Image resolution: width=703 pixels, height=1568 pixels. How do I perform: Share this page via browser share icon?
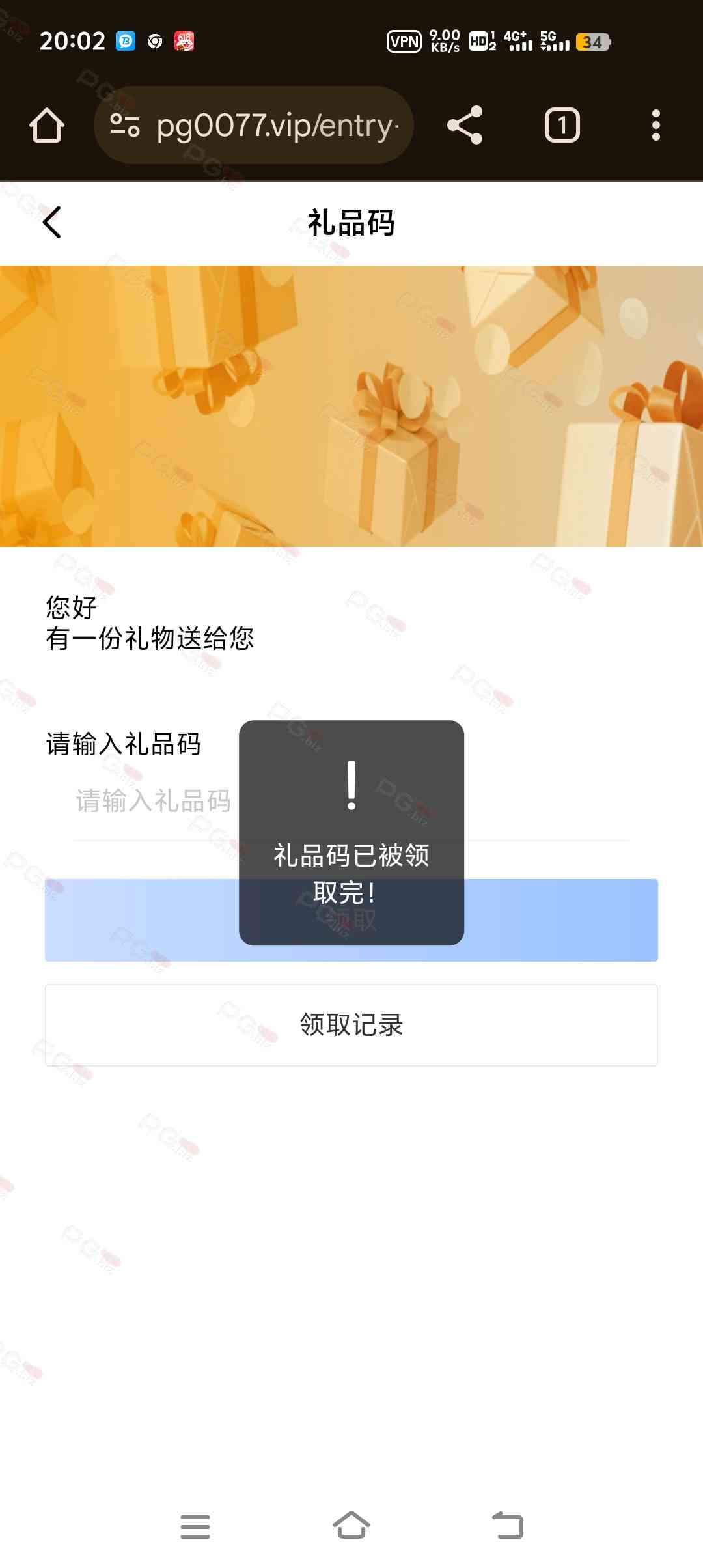[x=465, y=125]
